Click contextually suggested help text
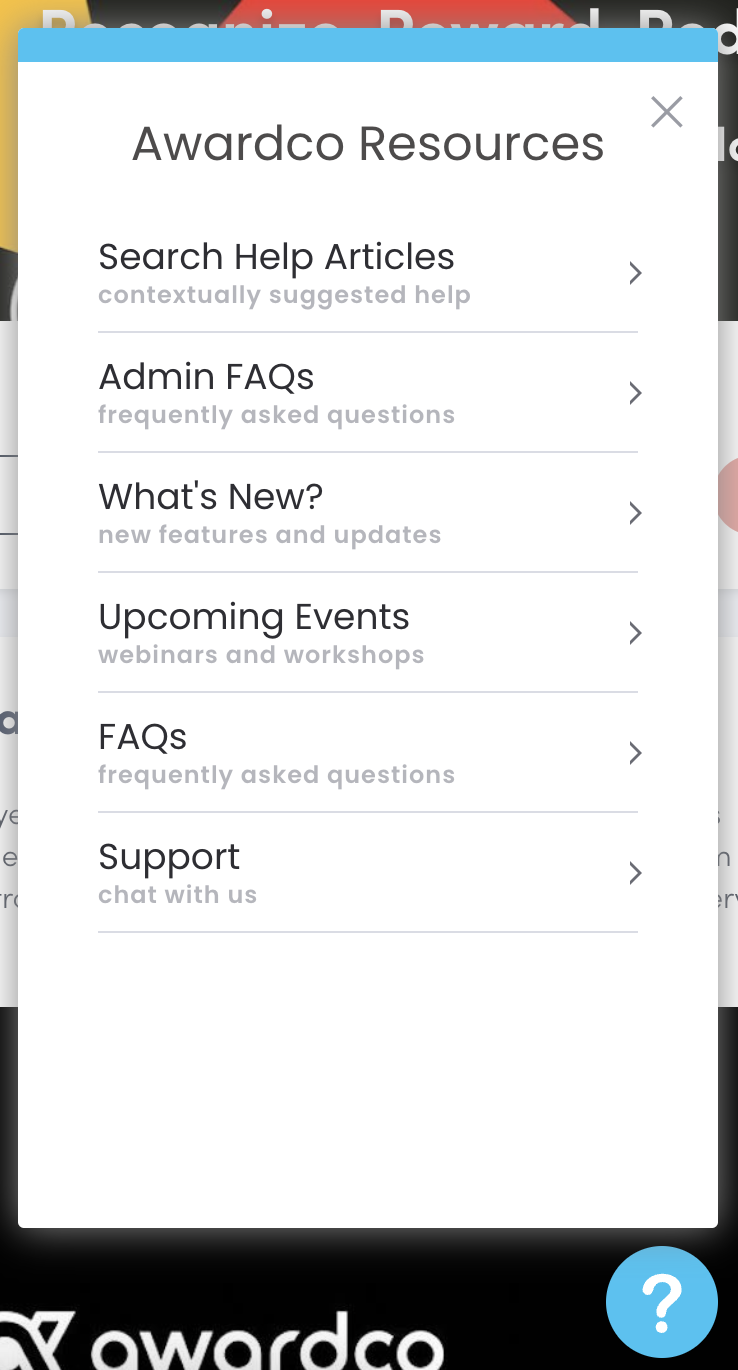Viewport: 738px width, 1370px height. 284,294
